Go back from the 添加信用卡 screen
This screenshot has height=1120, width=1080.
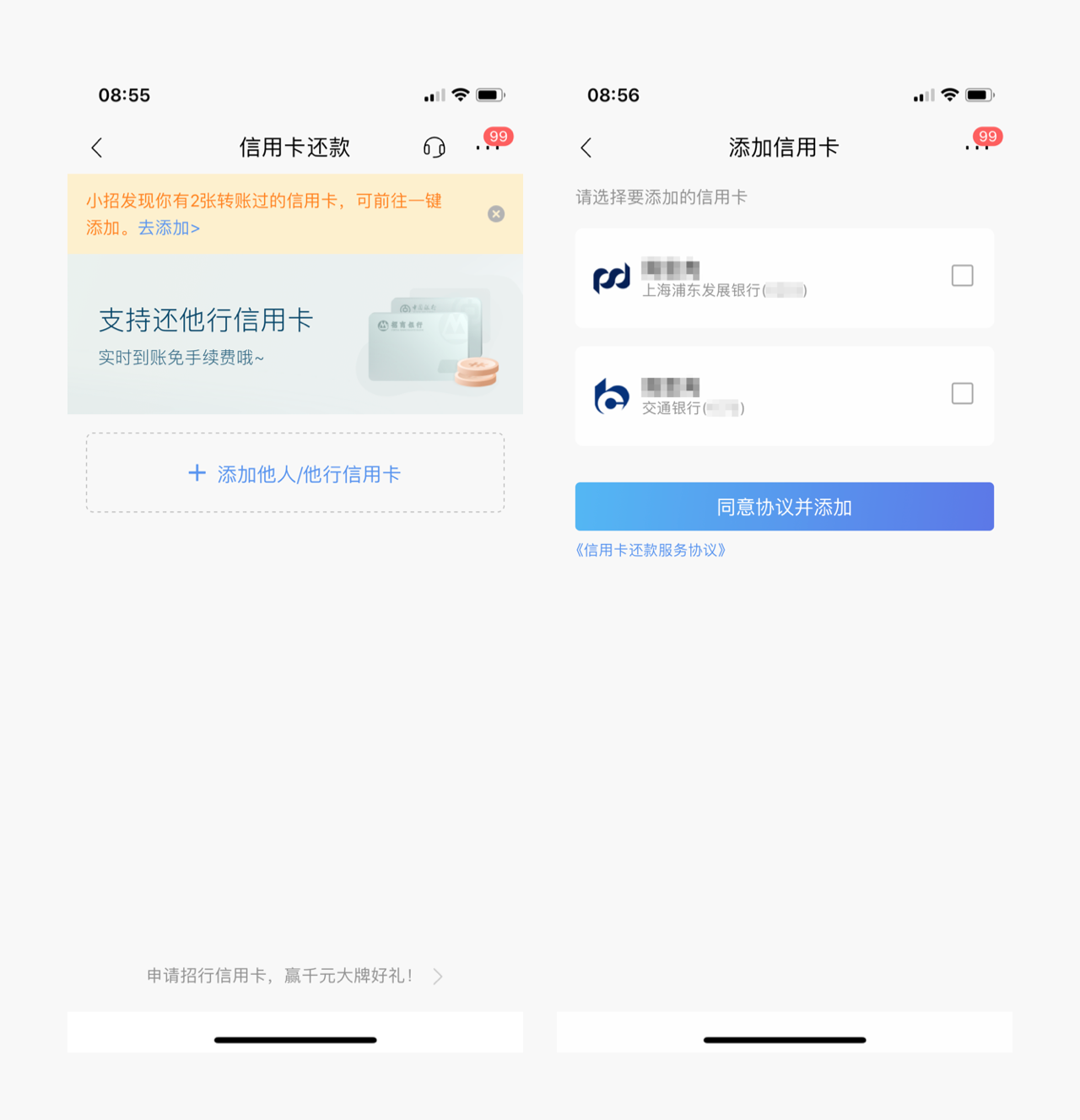coord(586,148)
